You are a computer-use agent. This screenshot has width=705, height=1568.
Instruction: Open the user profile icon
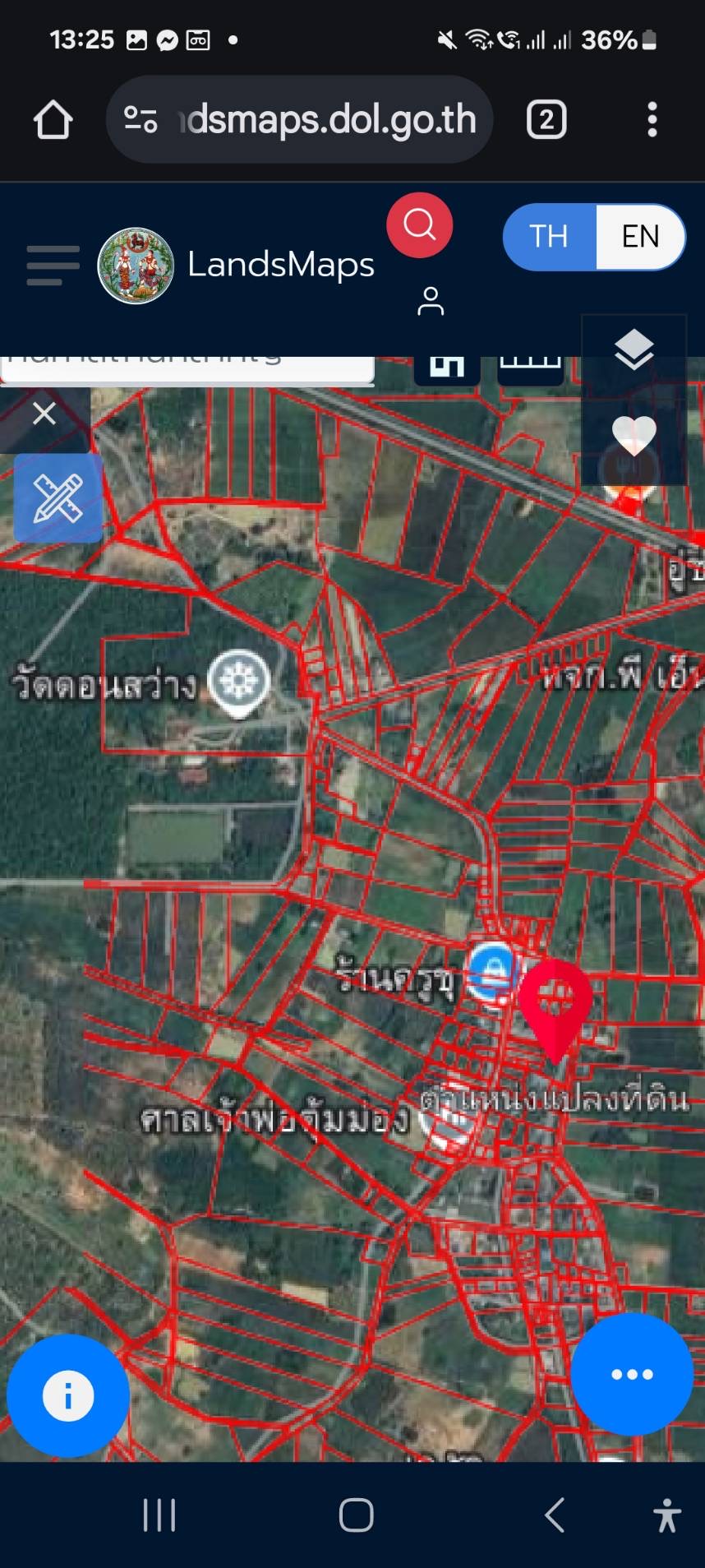tap(430, 301)
